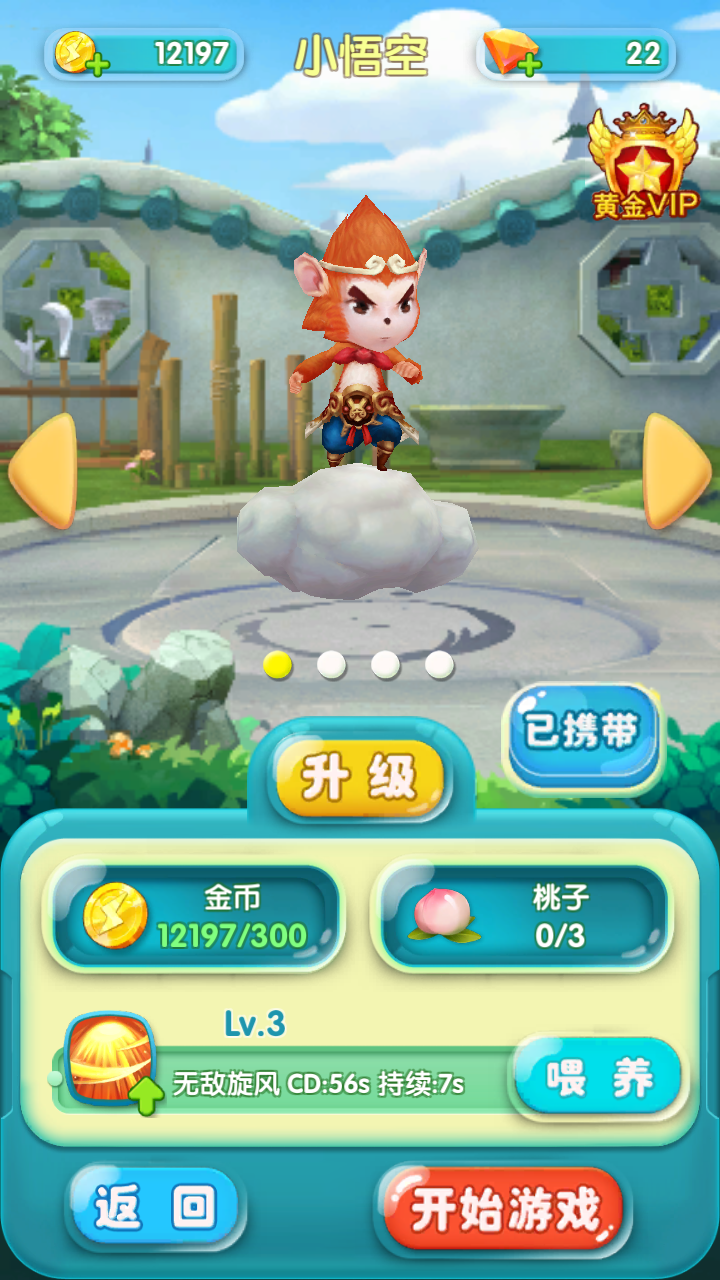Go to previous character with left arrow

click(x=44, y=470)
